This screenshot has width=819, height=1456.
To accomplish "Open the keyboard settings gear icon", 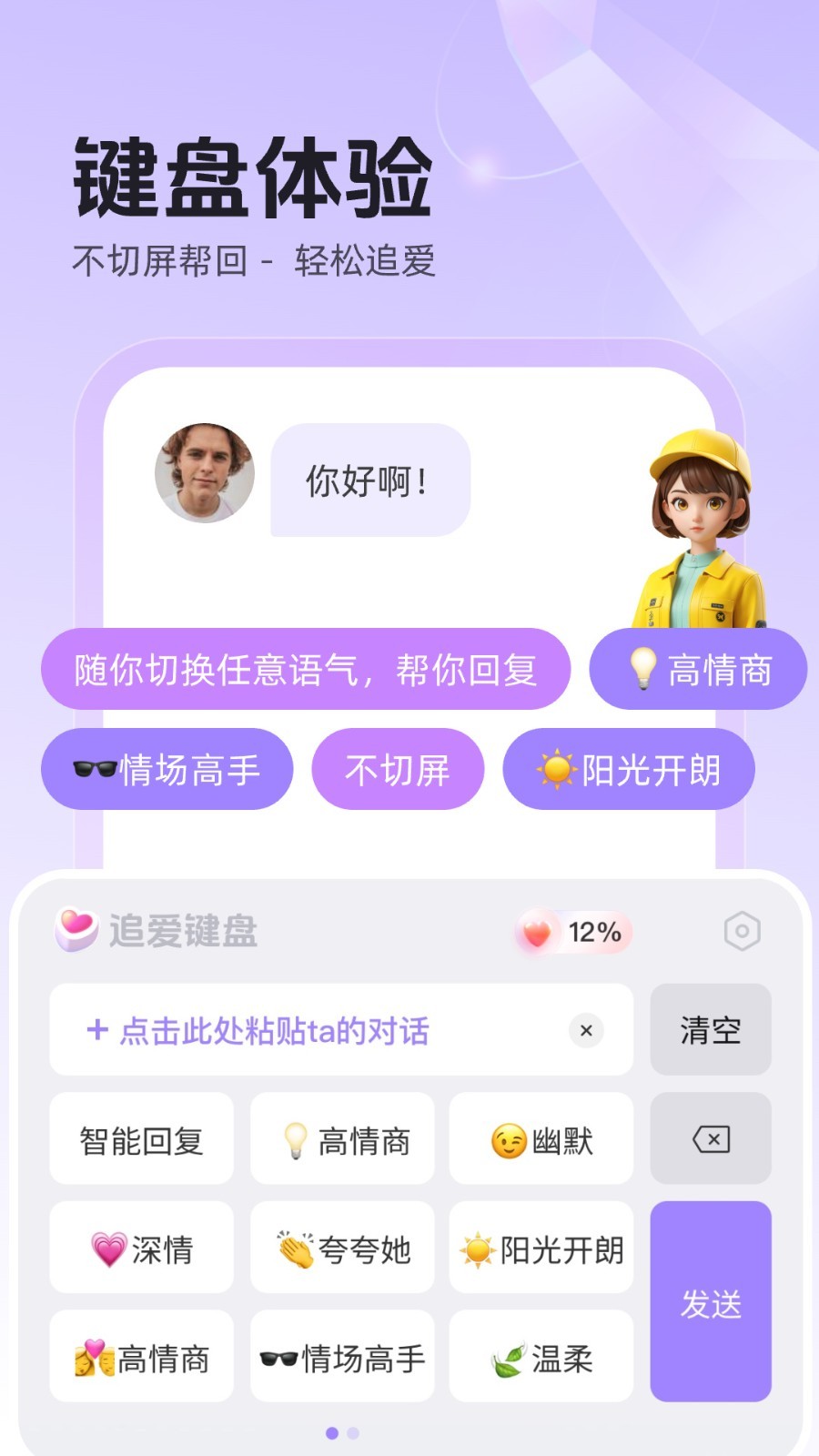I will pyautogui.click(x=743, y=931).
